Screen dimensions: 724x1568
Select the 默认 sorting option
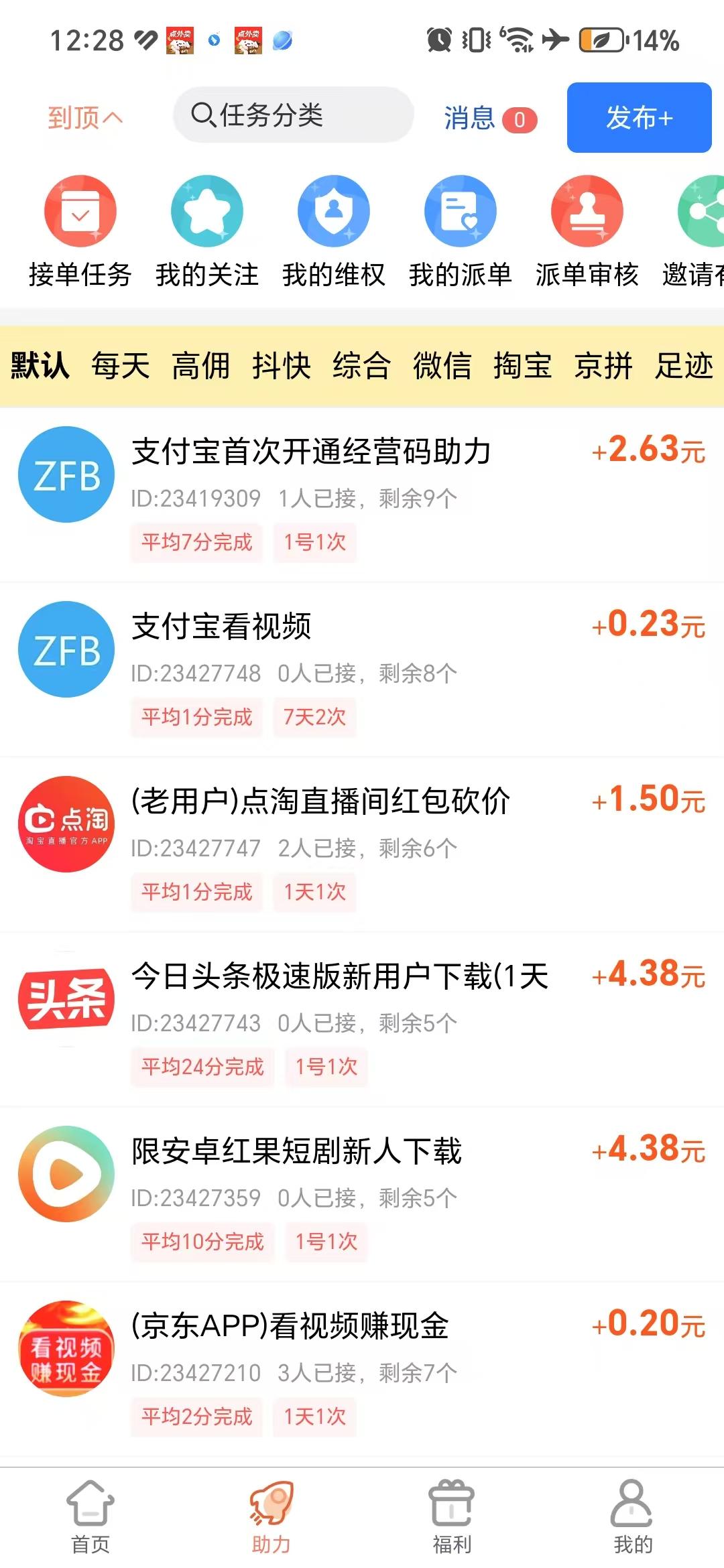(39, 366)
